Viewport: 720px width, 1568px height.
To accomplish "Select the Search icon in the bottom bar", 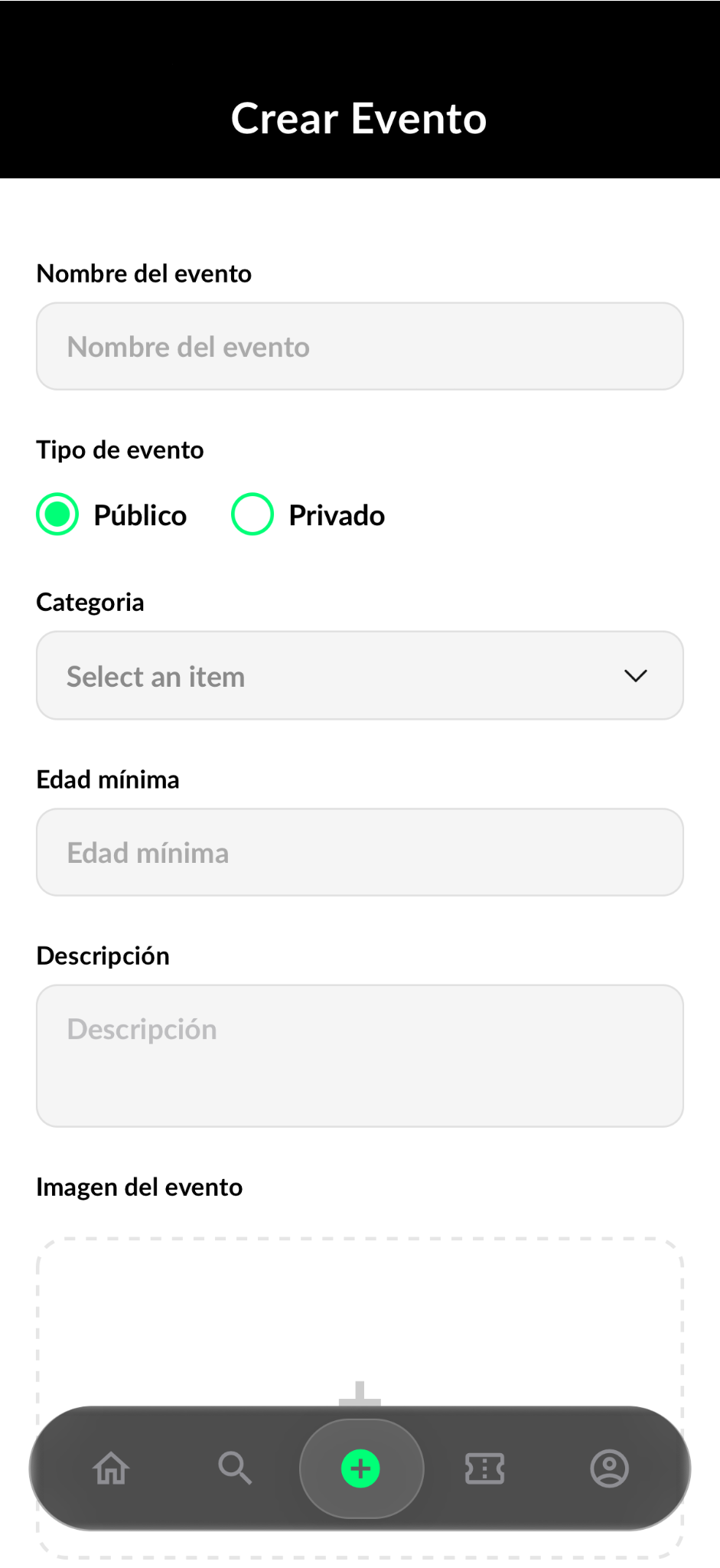I will click(236, 1468).
